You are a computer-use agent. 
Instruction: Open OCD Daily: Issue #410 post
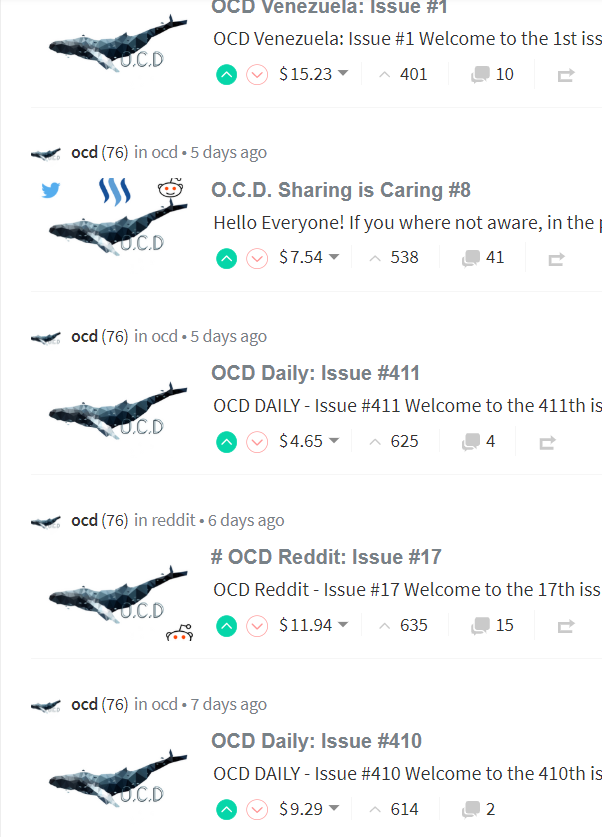tap(316, 741)
